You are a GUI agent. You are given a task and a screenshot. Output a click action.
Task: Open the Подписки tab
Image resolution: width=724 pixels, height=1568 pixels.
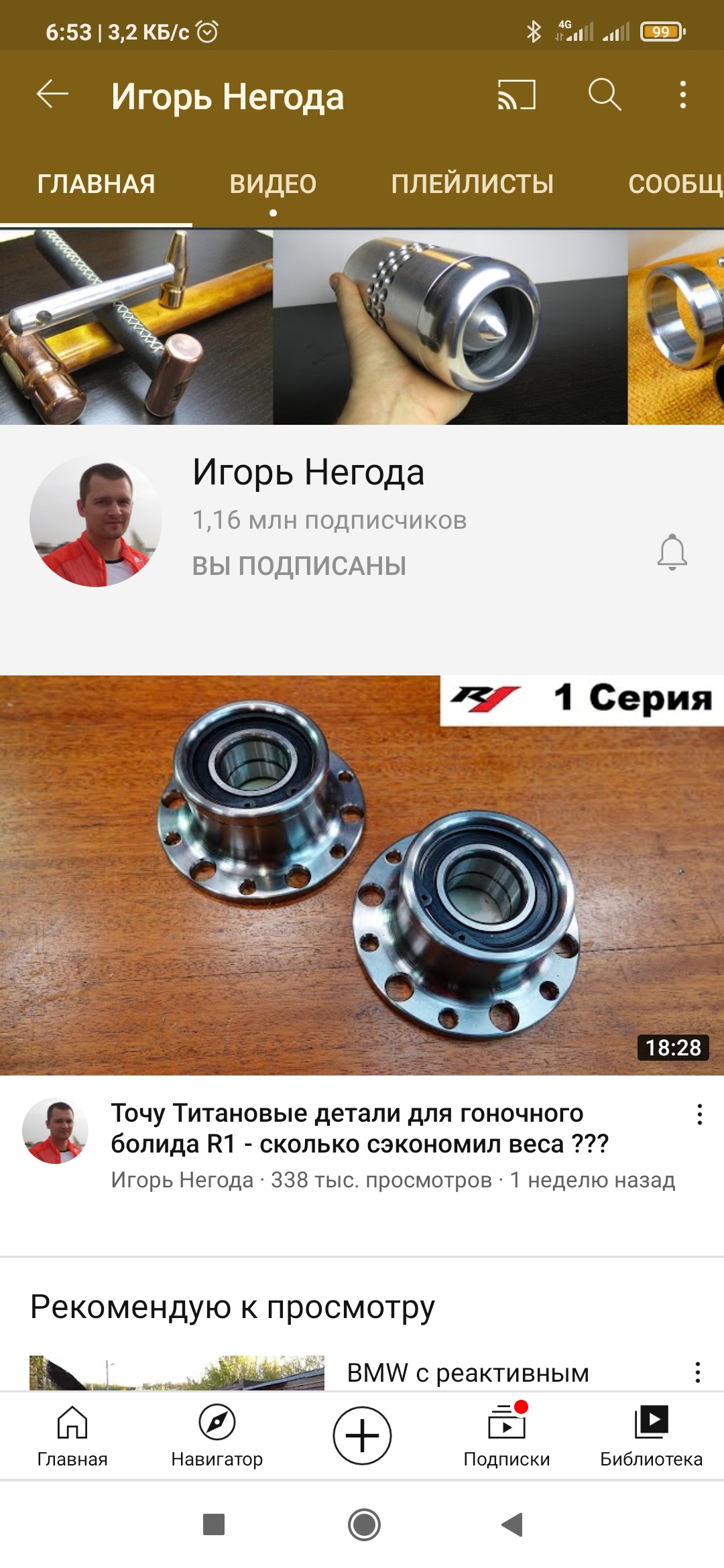507,1435
